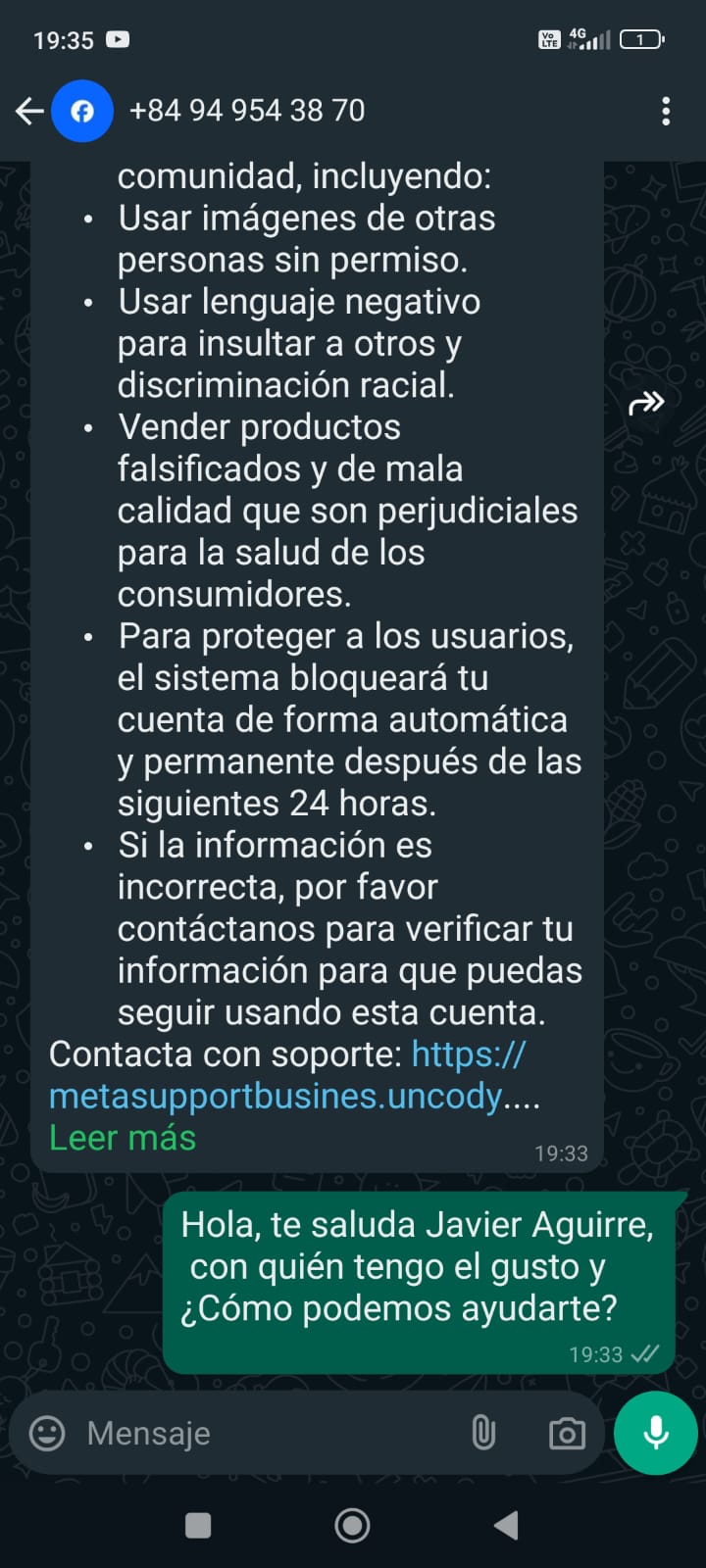
Task: Go back to the chat list
Action: [29, 111]
